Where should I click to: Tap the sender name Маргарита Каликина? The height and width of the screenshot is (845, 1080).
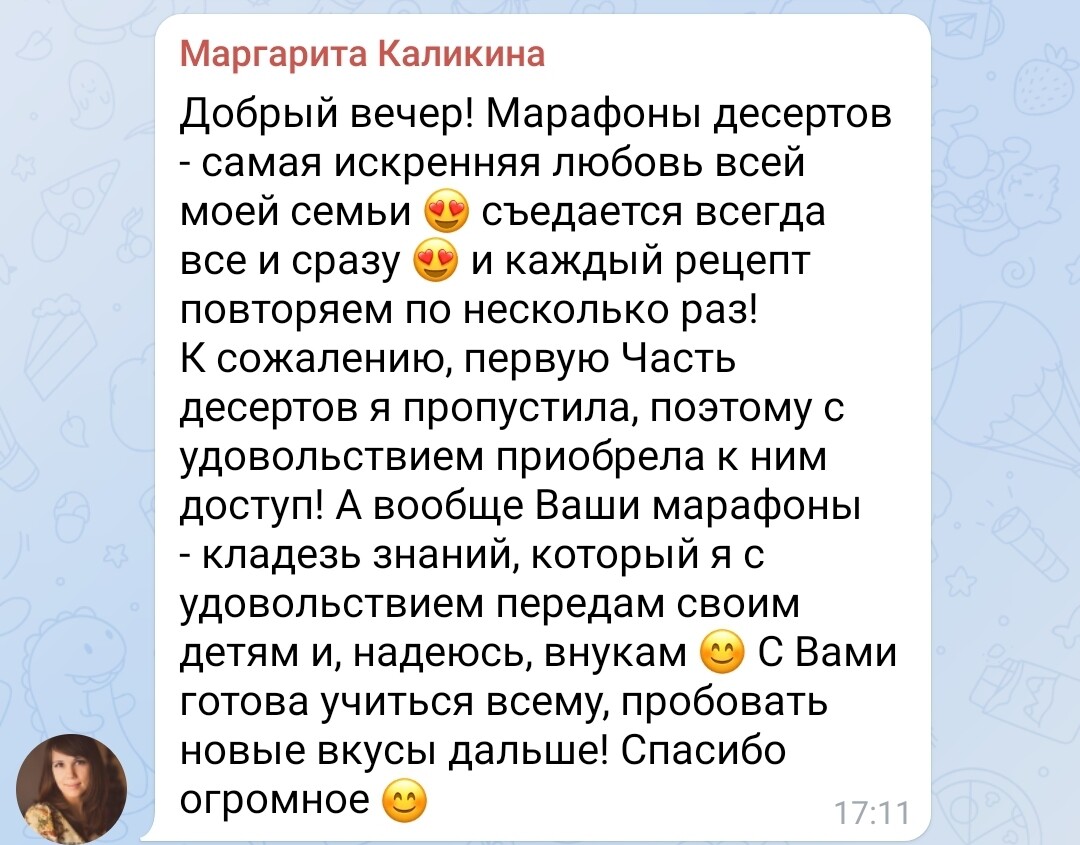(363, 55)
